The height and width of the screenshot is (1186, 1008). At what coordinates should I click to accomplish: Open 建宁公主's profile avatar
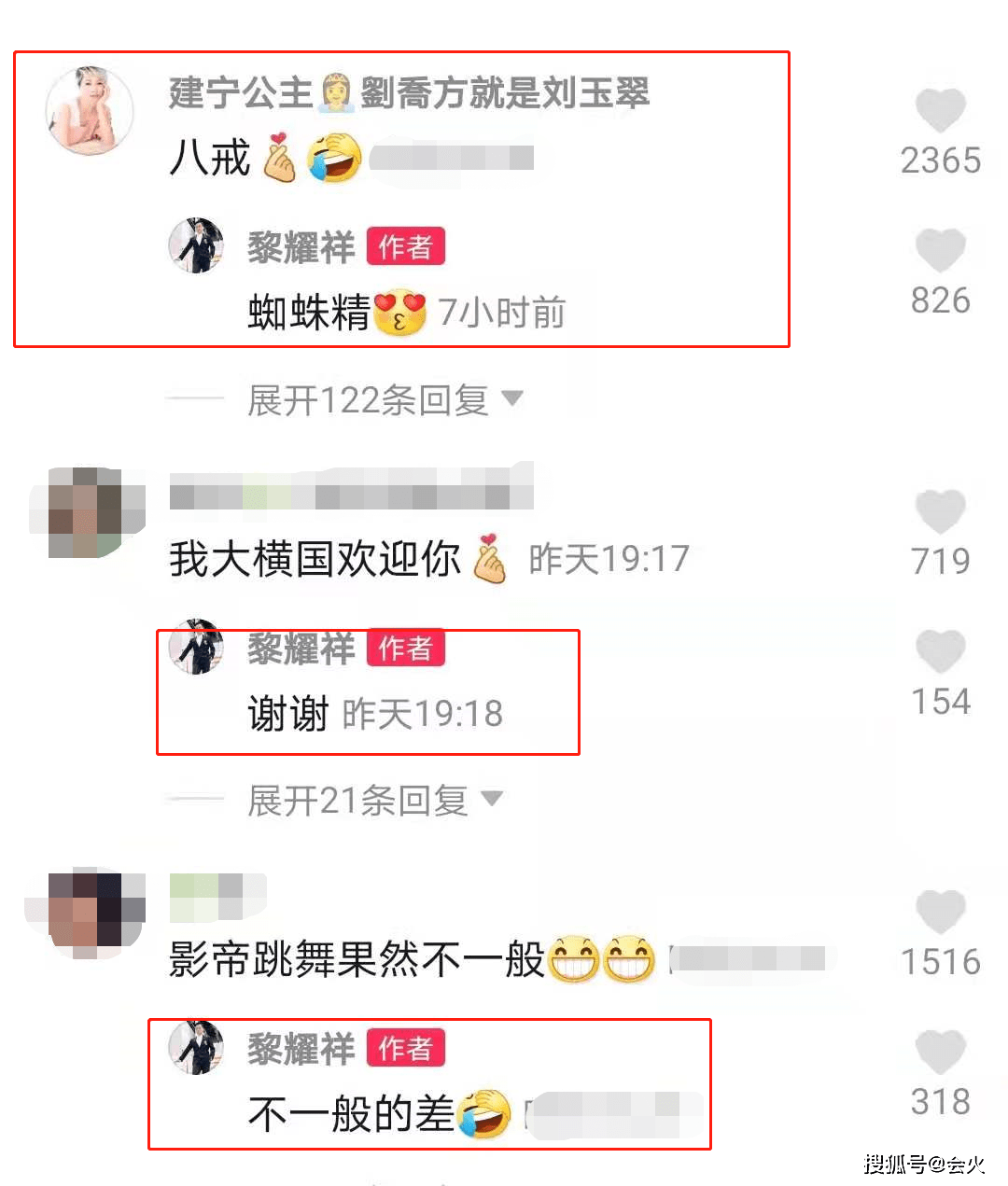click(x=90, y=110)
